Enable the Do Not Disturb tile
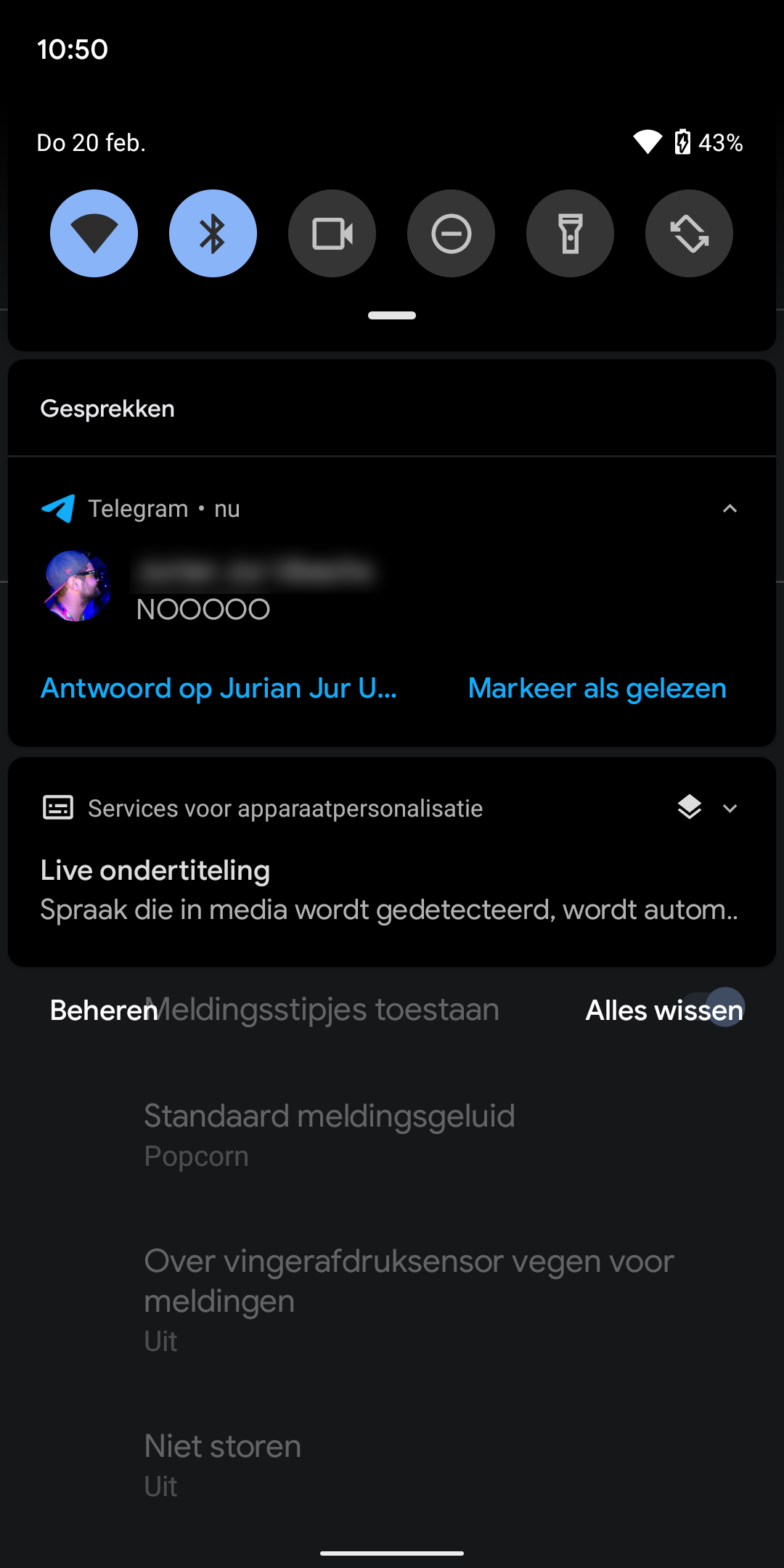Viewport: 784px width, 1568px height. point(451,234)
